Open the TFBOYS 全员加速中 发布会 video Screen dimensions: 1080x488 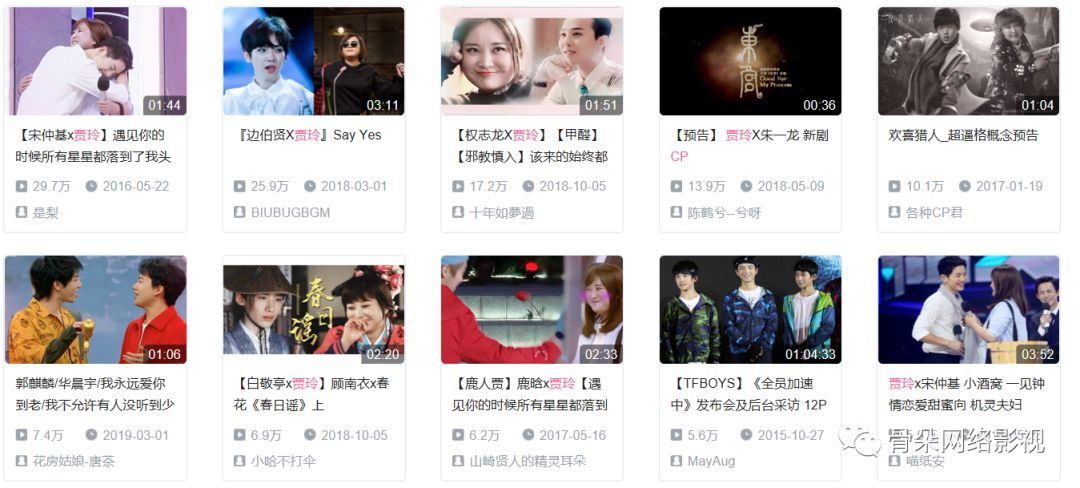[750, 310]
